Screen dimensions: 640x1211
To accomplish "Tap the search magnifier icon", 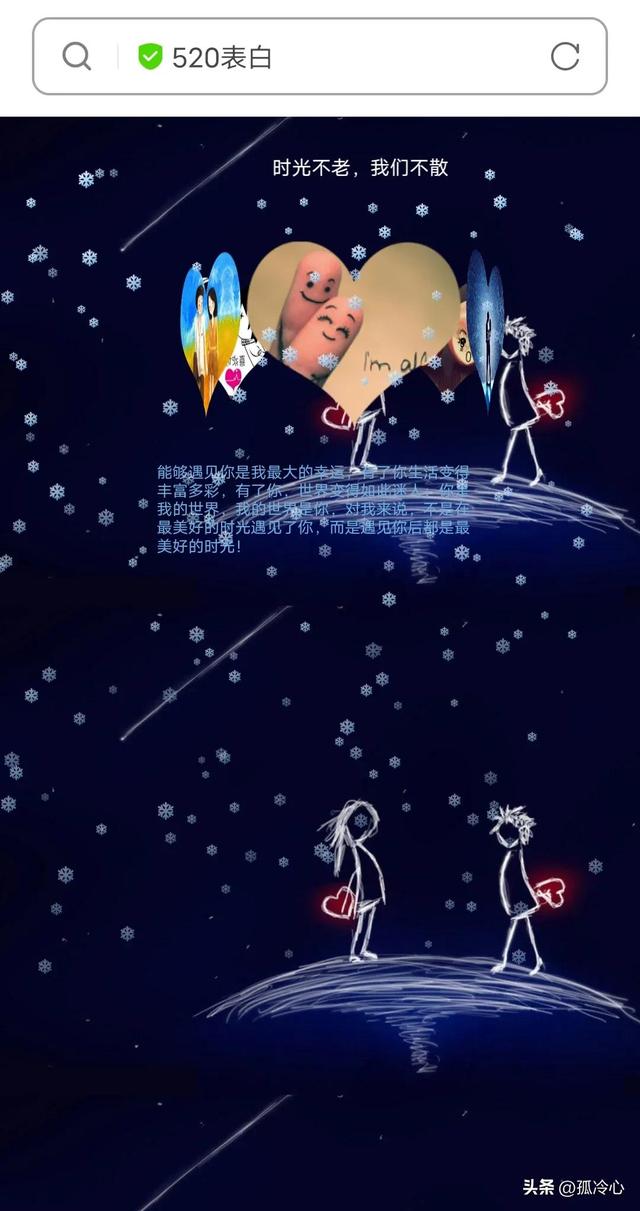I will tap(77, 57).
